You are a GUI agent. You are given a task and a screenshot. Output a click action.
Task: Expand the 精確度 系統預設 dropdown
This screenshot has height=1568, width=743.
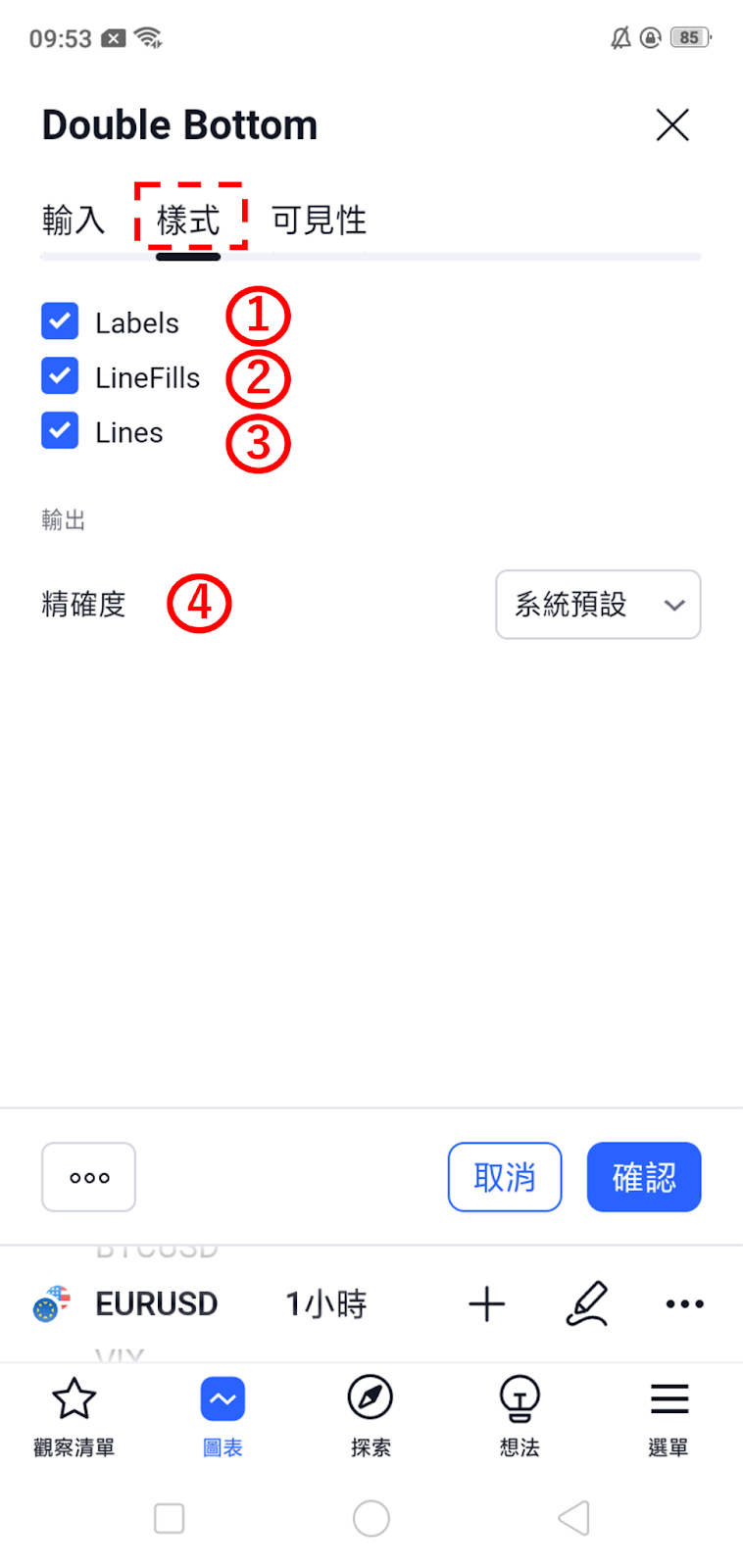tap(598, 605)
